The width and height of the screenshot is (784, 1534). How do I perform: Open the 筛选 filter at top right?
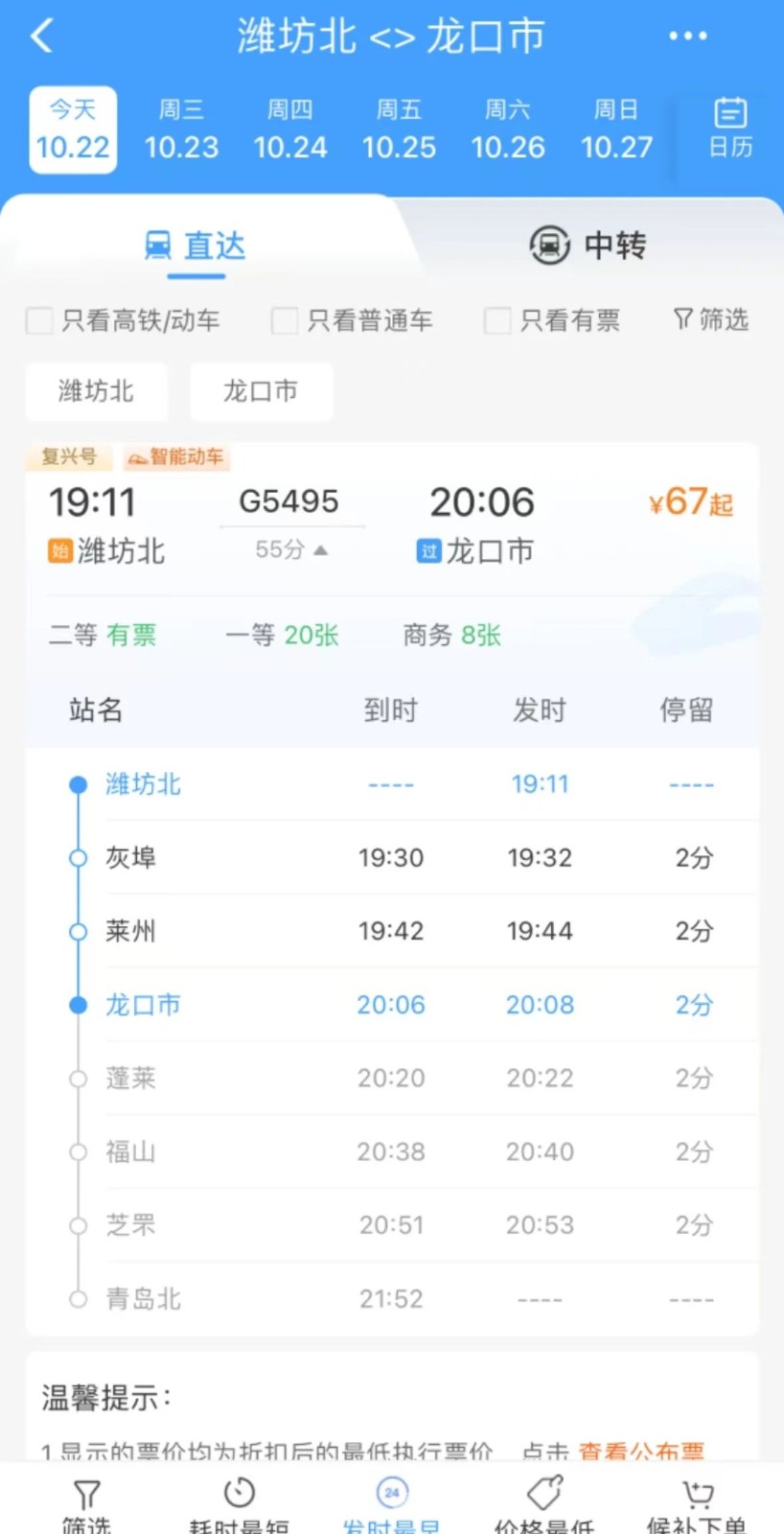point(711,319)
